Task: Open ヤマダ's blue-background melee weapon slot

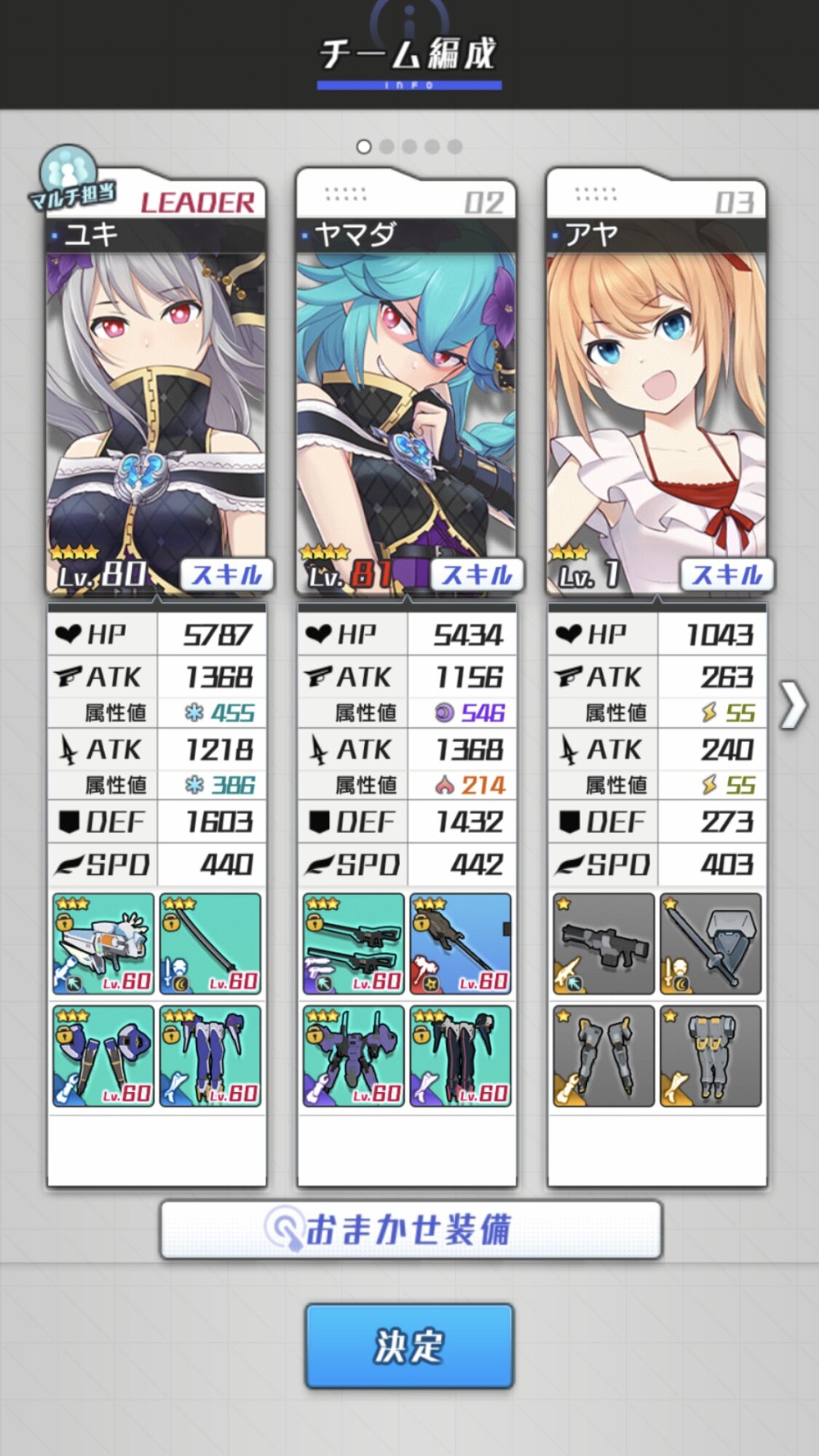Action: 460,944
